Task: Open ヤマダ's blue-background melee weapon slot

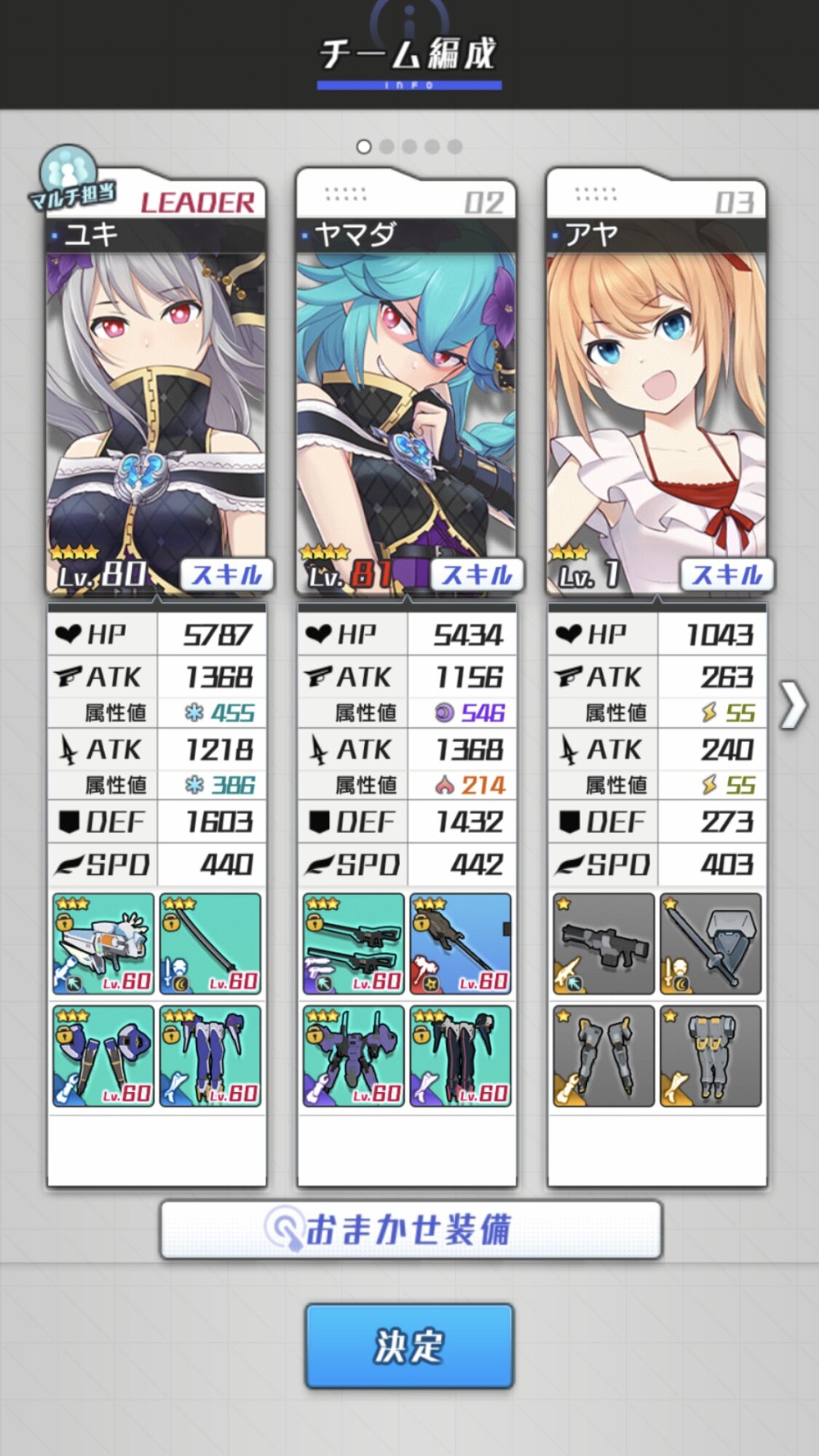Action: 460,944
